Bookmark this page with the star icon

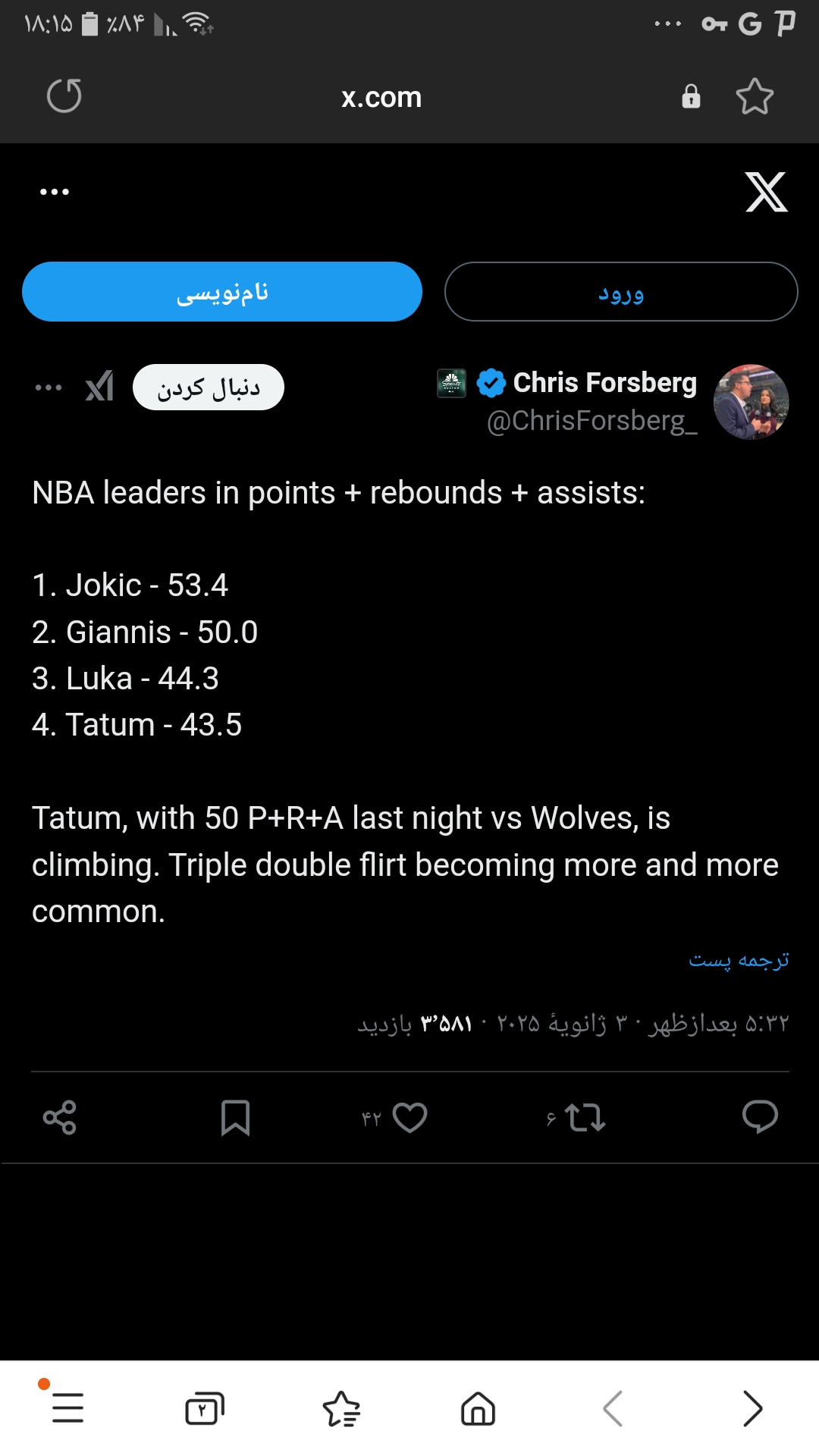point(755,96)
